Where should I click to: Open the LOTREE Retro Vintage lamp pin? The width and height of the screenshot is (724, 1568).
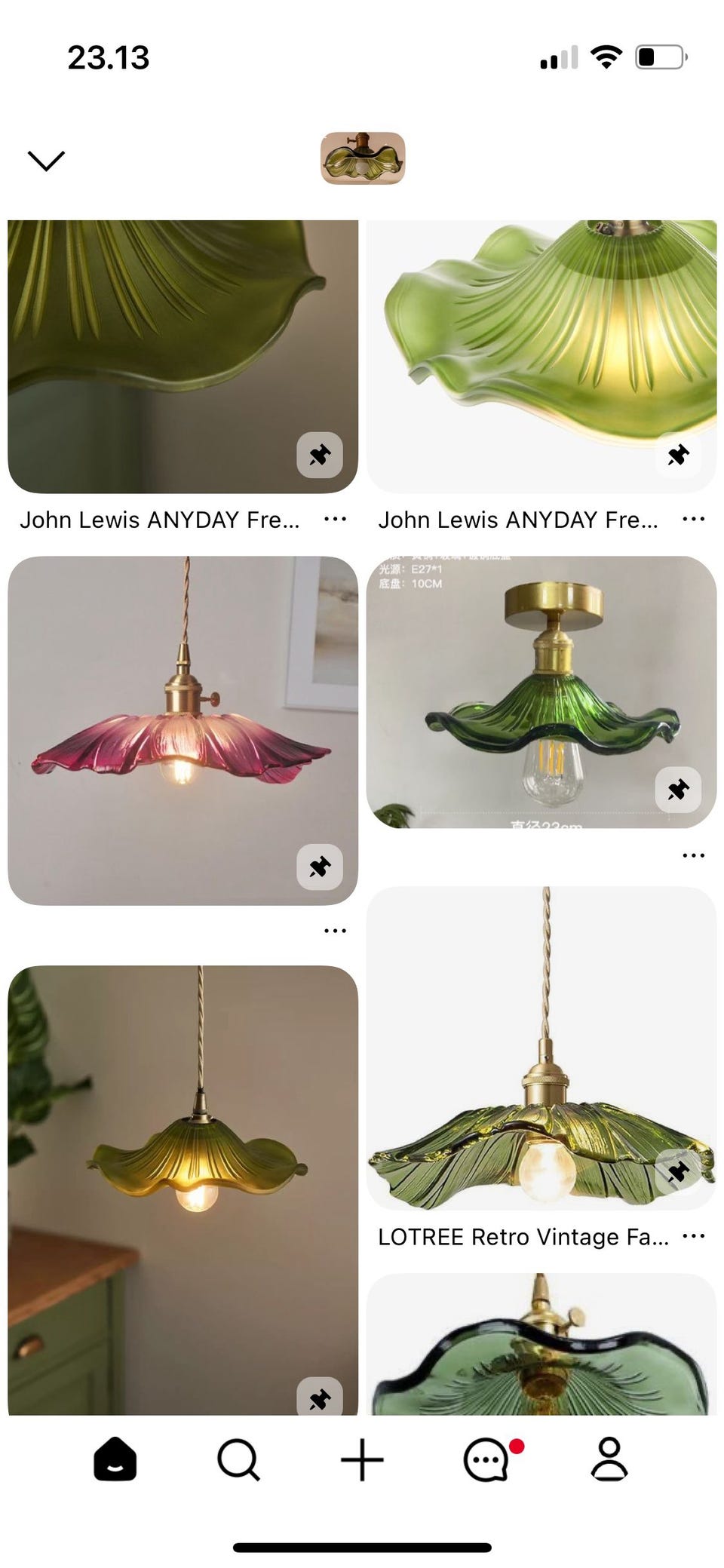pyautogui.click(x=541, y=1048)
